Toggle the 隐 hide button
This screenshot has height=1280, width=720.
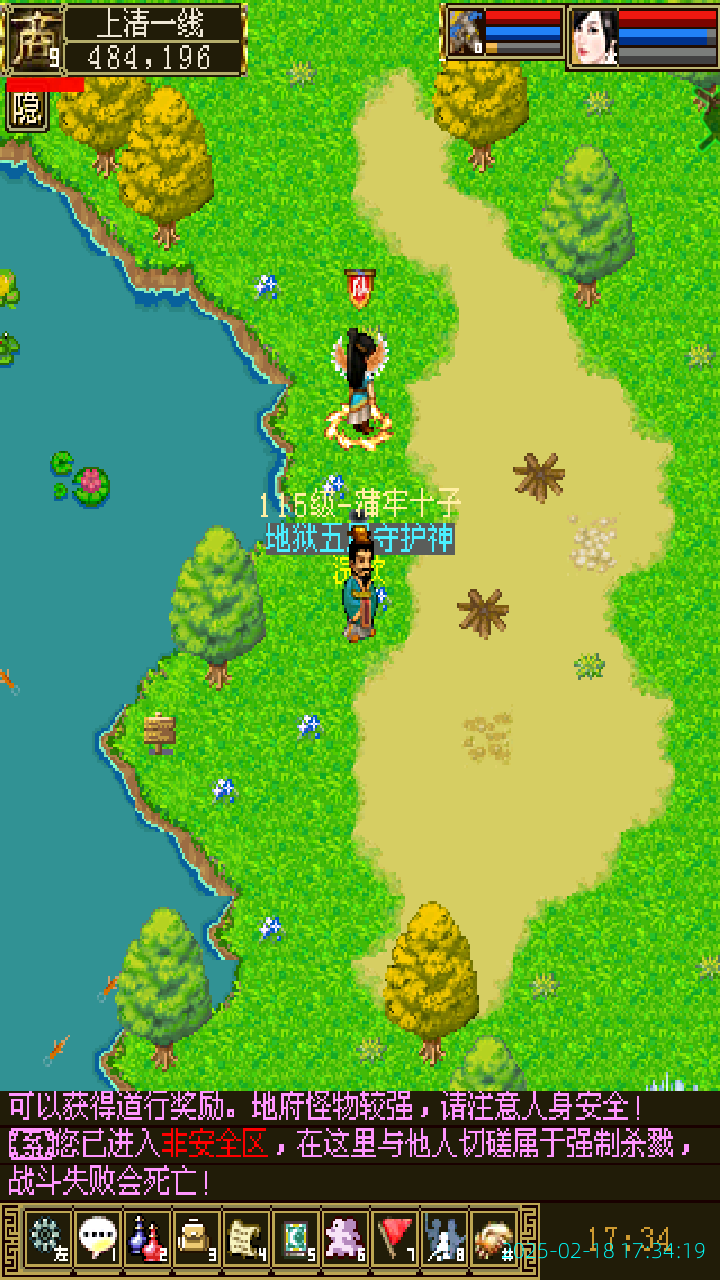(x=27, y=110)
